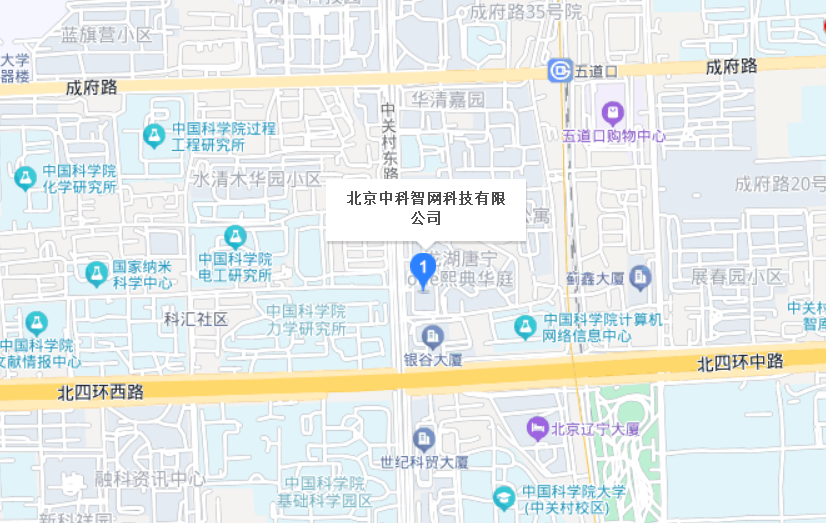The height and width of the screenshot is (523, 826).
Task: Open the 五道口购物中心 shopping point
Action: pos(611,112)
